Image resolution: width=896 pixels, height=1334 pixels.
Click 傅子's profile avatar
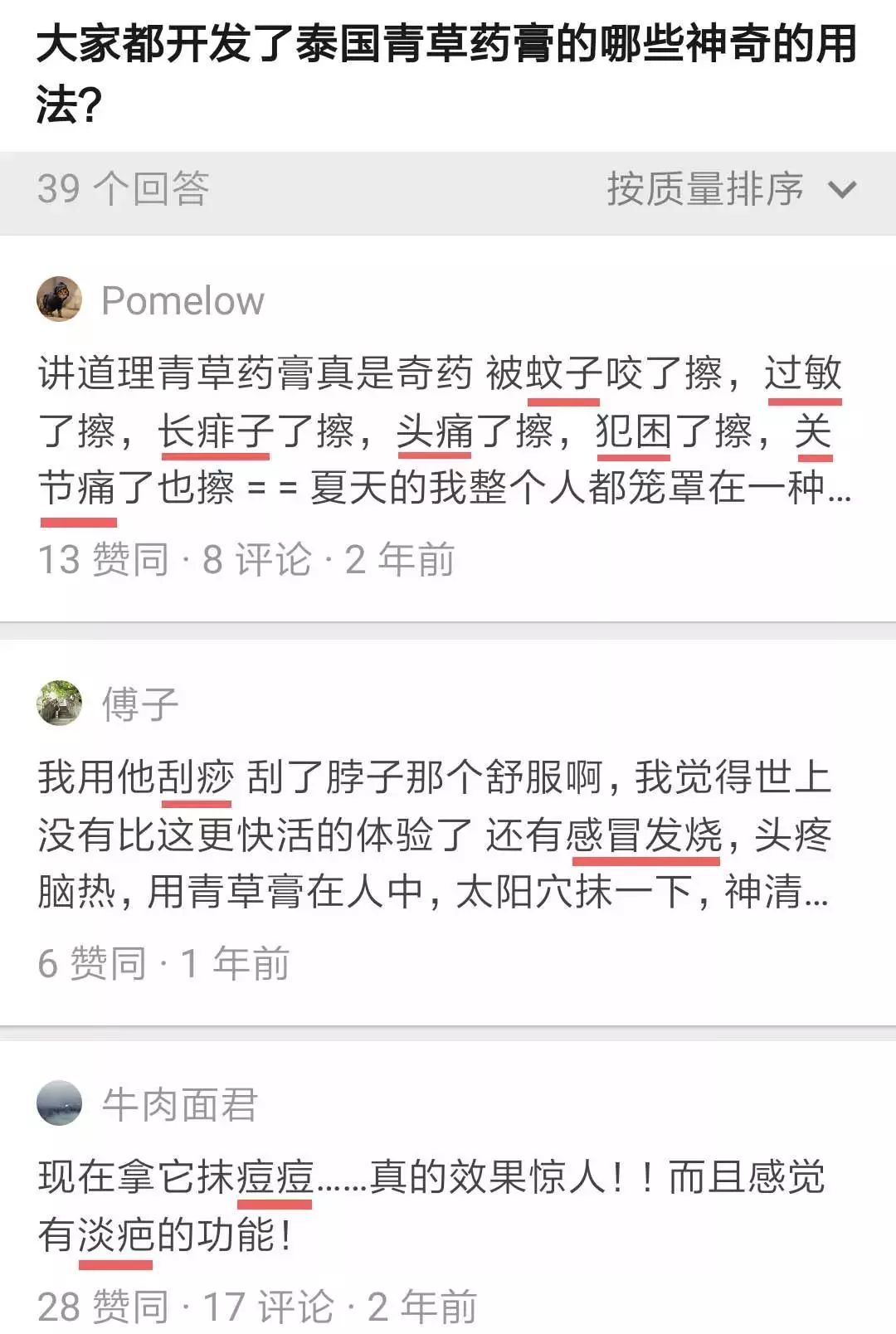58,699
